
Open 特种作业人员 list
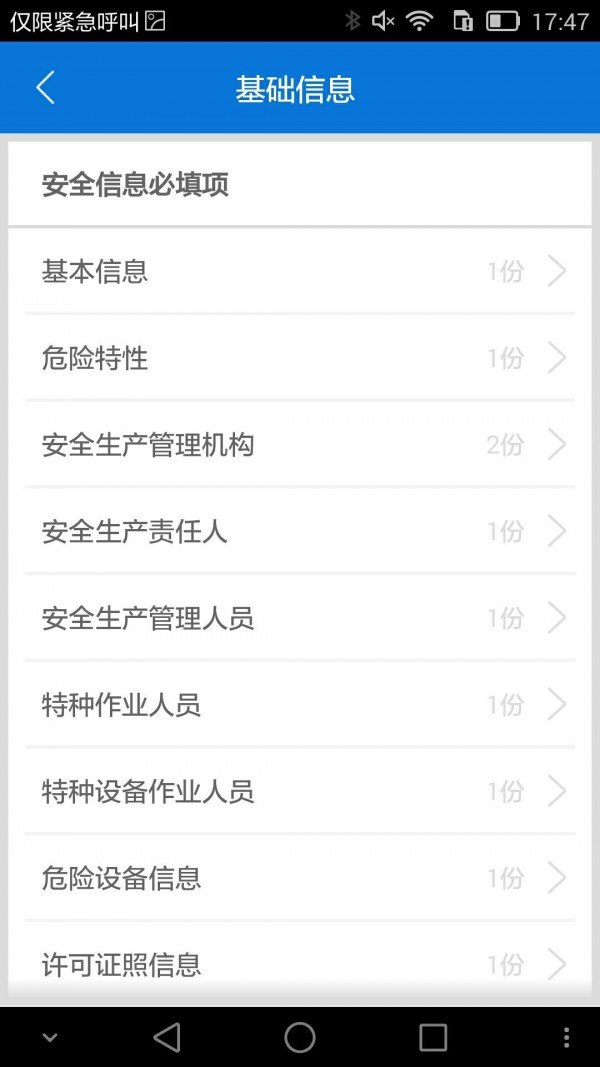click(x=300, y=705)
